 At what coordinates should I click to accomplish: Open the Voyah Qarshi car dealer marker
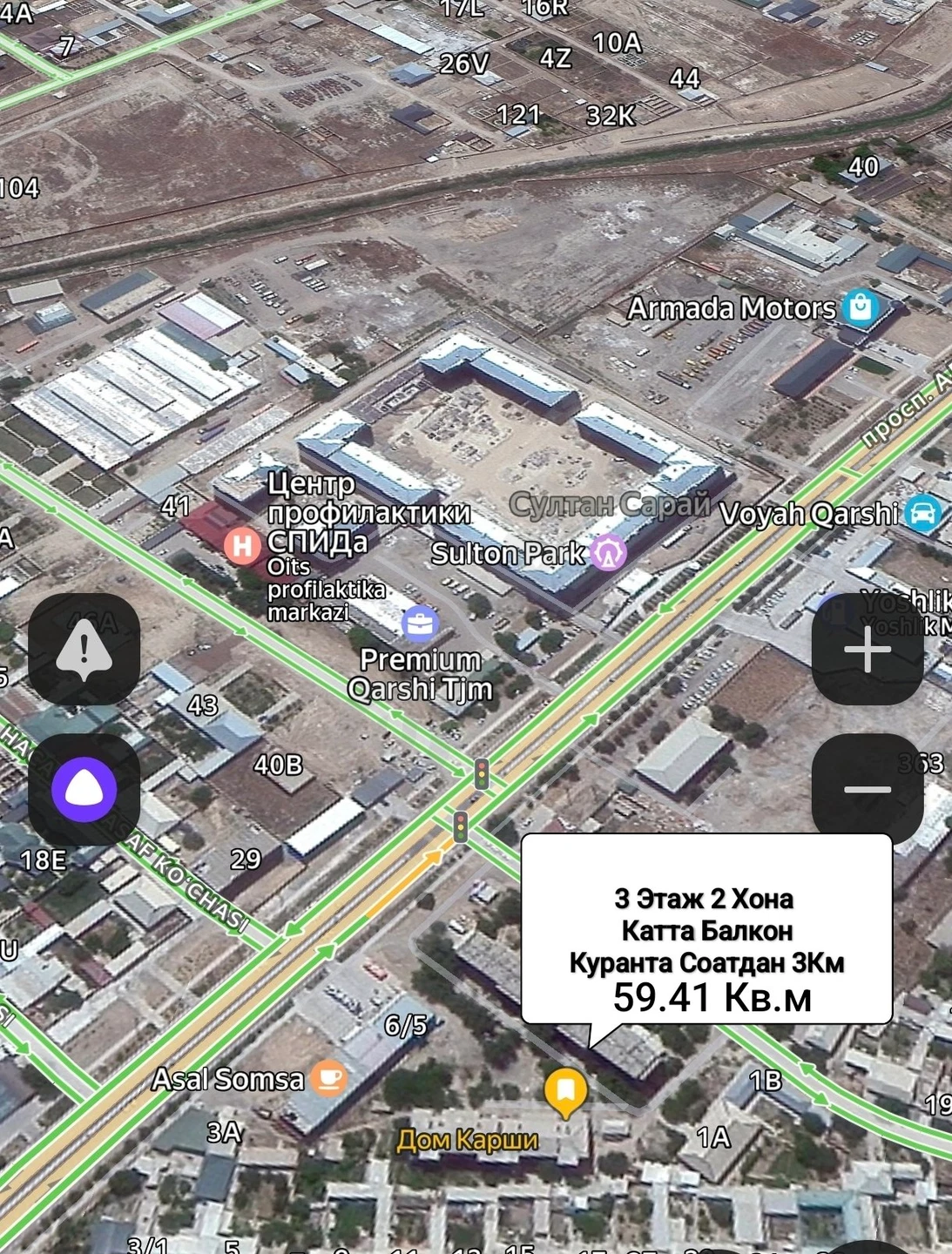923,513
